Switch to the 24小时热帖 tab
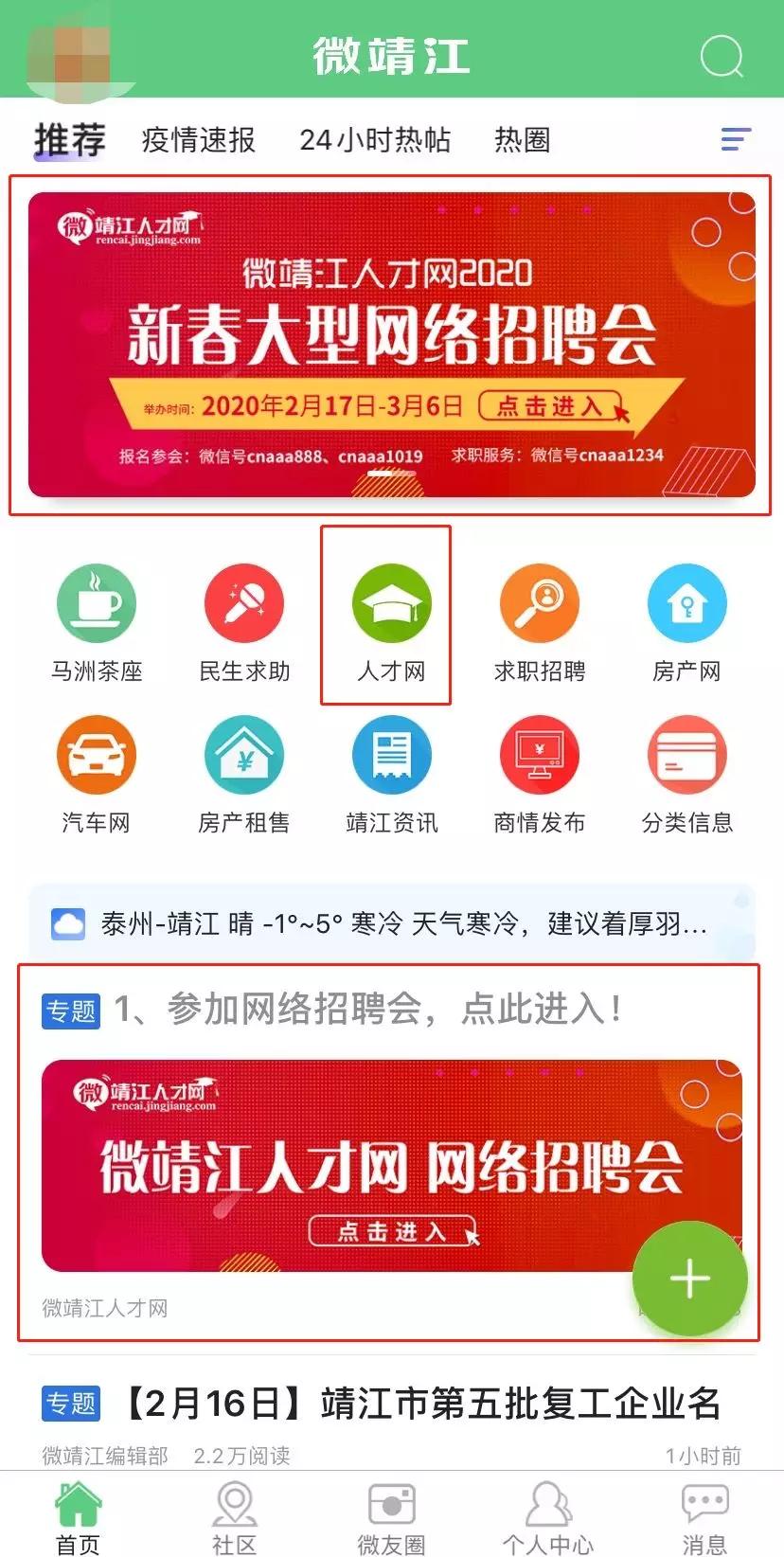Viewport: 784px width, 1557px height. pyautogui.click(x=375, y=140)
